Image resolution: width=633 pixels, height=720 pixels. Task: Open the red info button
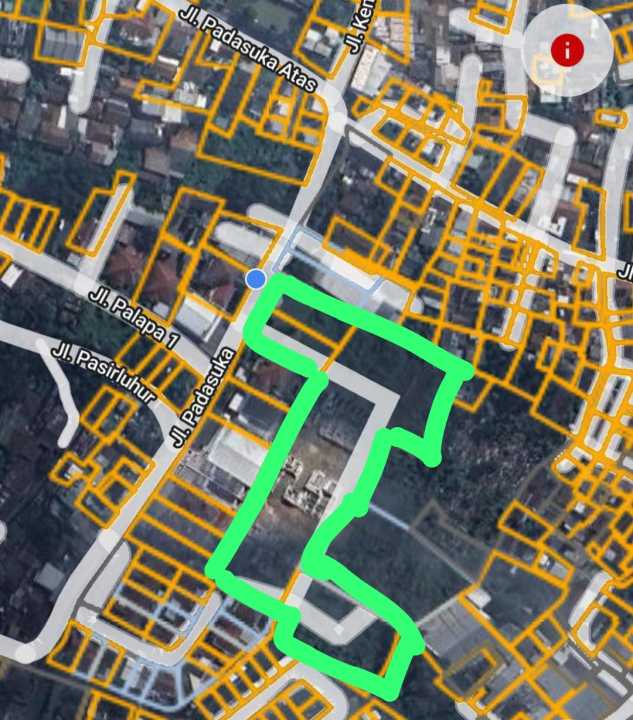[x=568, y=49]
